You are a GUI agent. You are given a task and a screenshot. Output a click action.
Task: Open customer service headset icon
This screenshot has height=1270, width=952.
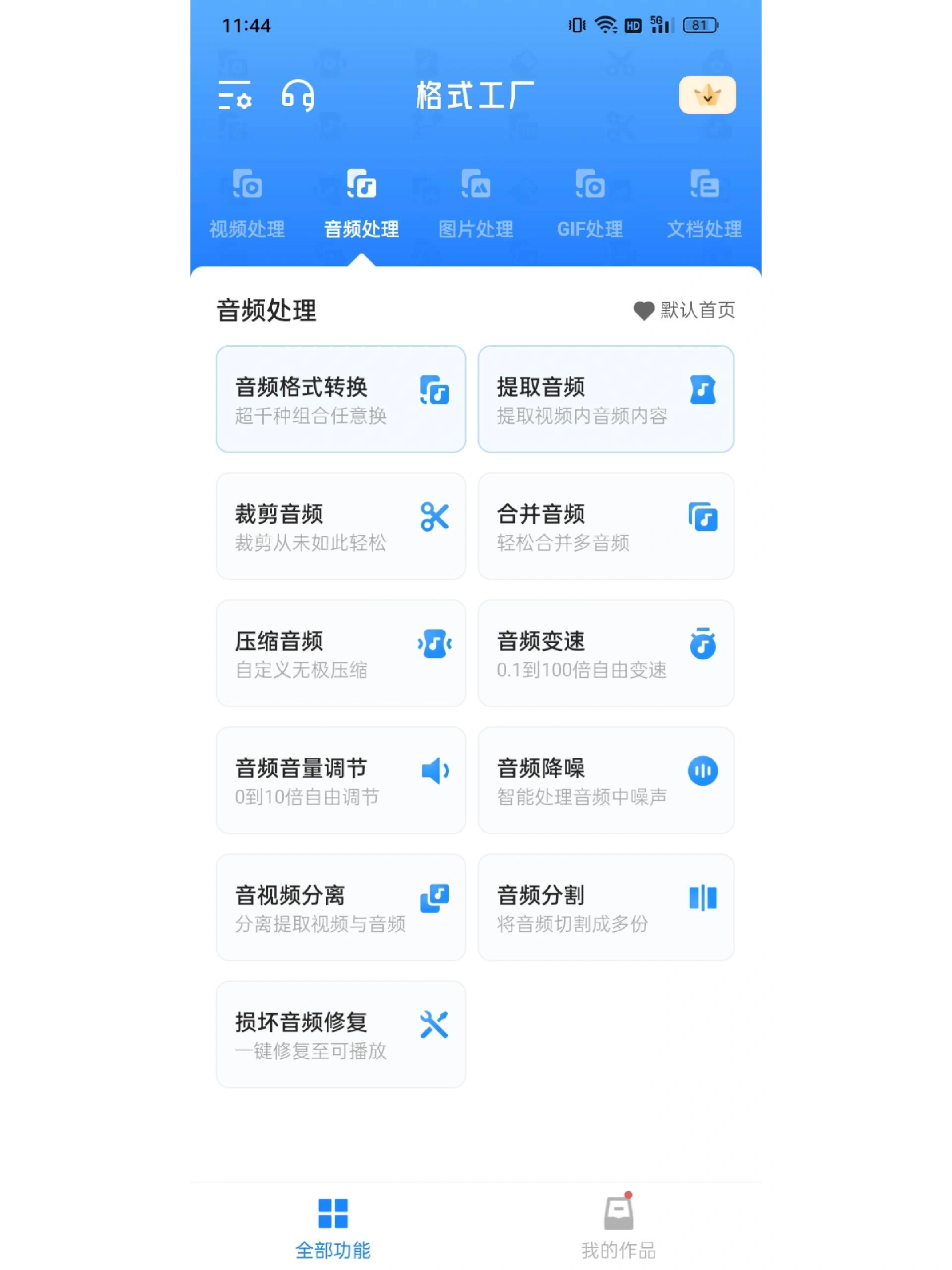(298, 95)
